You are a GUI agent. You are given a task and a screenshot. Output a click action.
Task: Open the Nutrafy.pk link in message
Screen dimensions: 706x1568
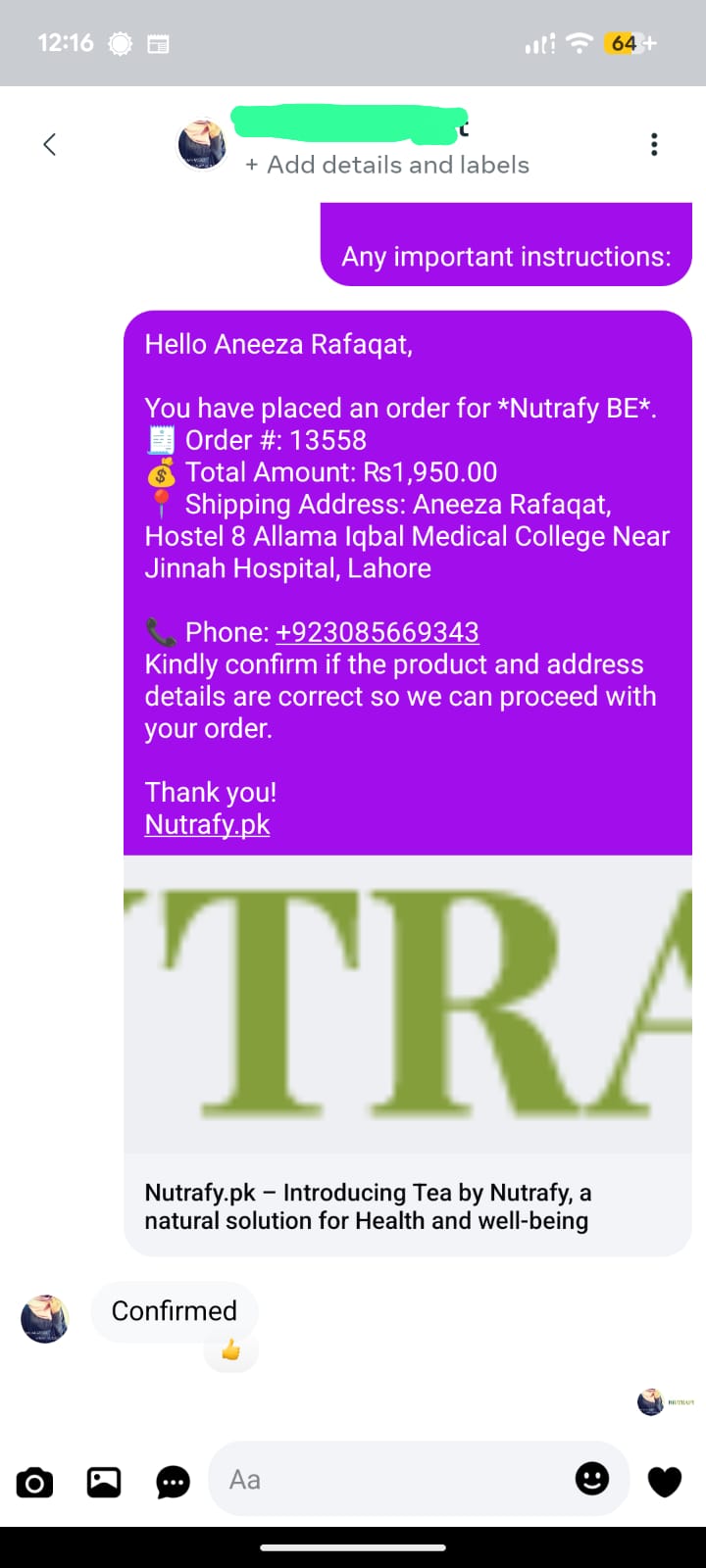[x=207, y=824]
